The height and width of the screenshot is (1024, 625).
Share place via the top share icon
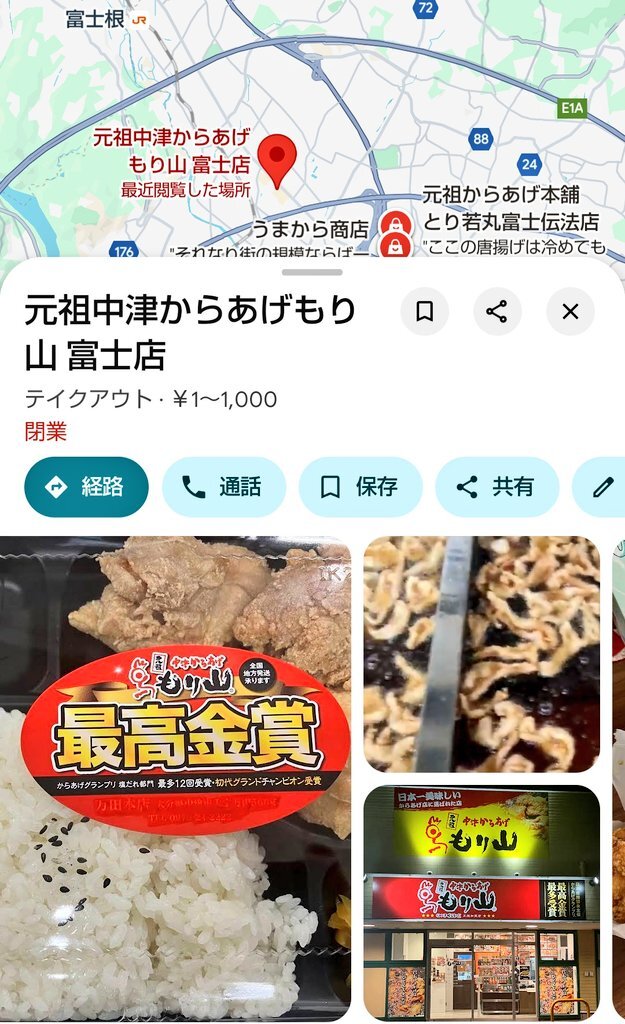[497, 312]
